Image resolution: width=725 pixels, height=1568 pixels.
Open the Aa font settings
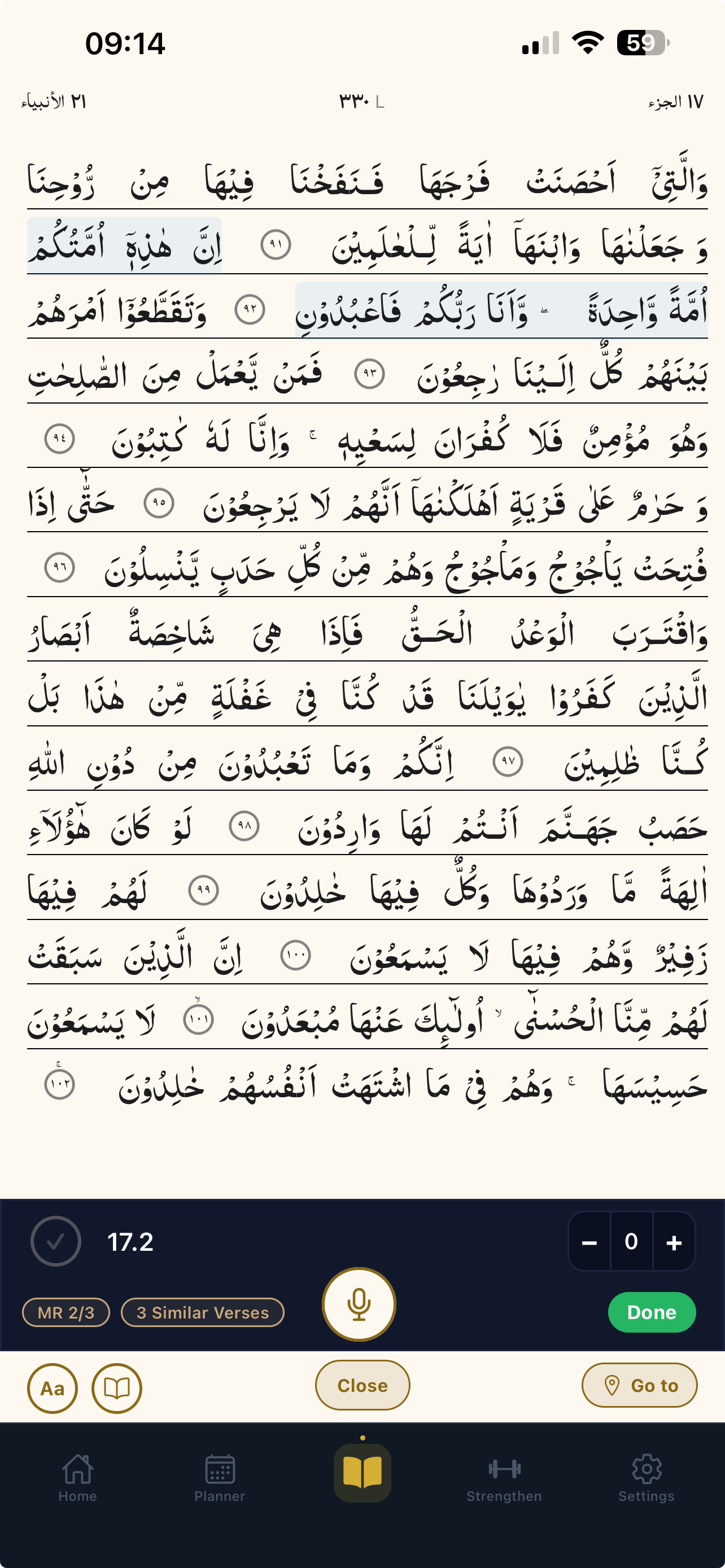[x=53, y=1388]
